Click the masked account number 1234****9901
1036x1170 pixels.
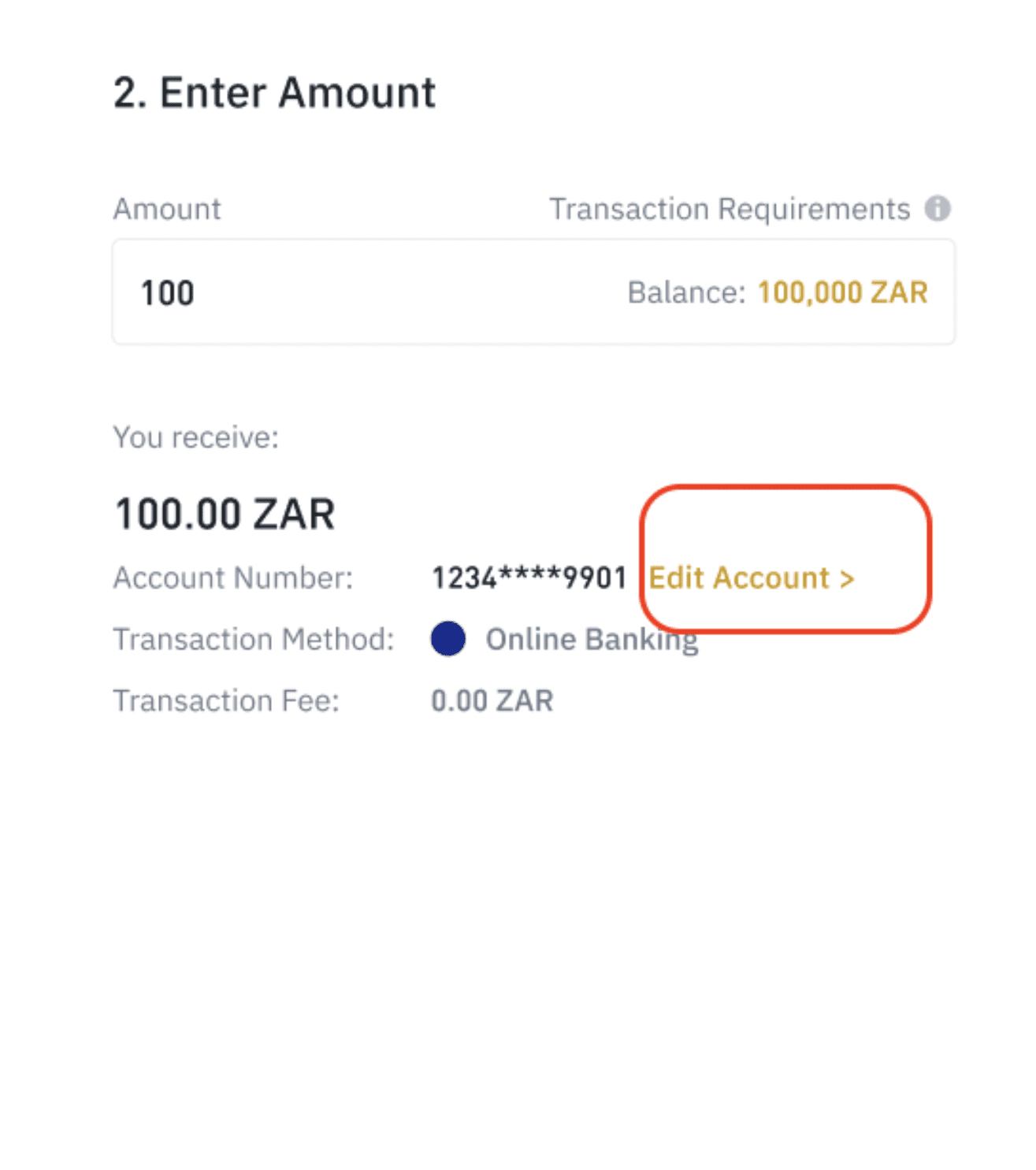529,578
